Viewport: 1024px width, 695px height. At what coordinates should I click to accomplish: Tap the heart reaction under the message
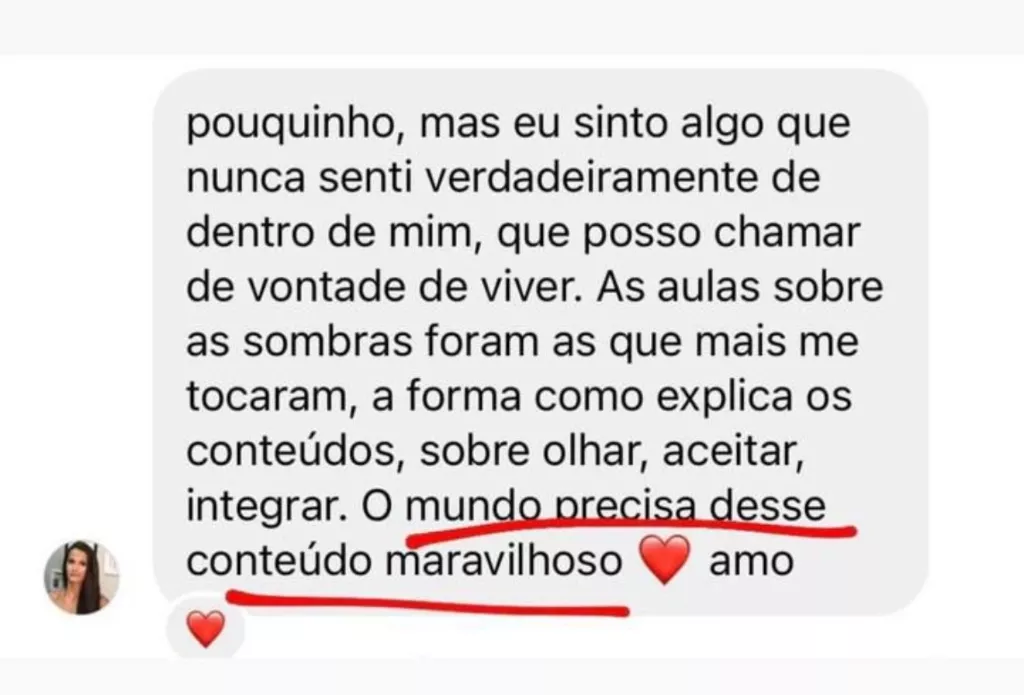coord(206,629)
